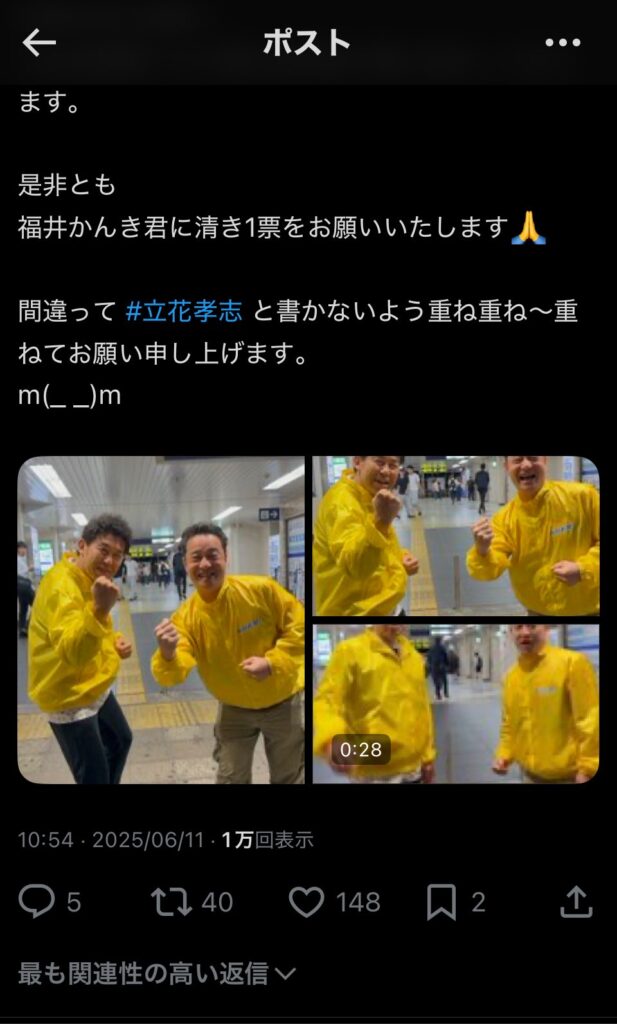Expand the 最も関連性の高い返信 sort dropdown
Viewport: 617px width, 1024px height.
point(157,972)
